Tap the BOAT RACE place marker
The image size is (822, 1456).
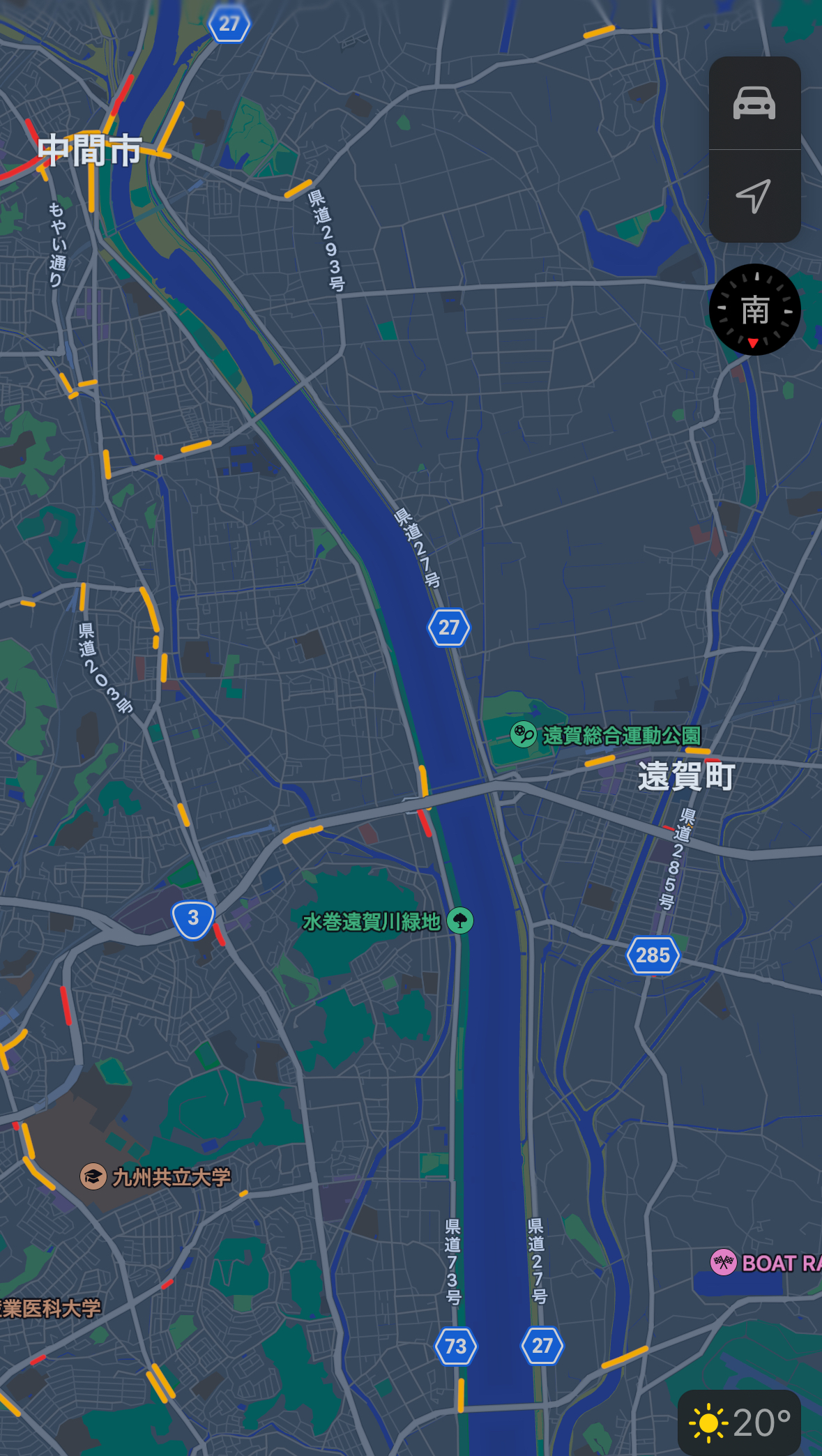[x=724, y=1262]
